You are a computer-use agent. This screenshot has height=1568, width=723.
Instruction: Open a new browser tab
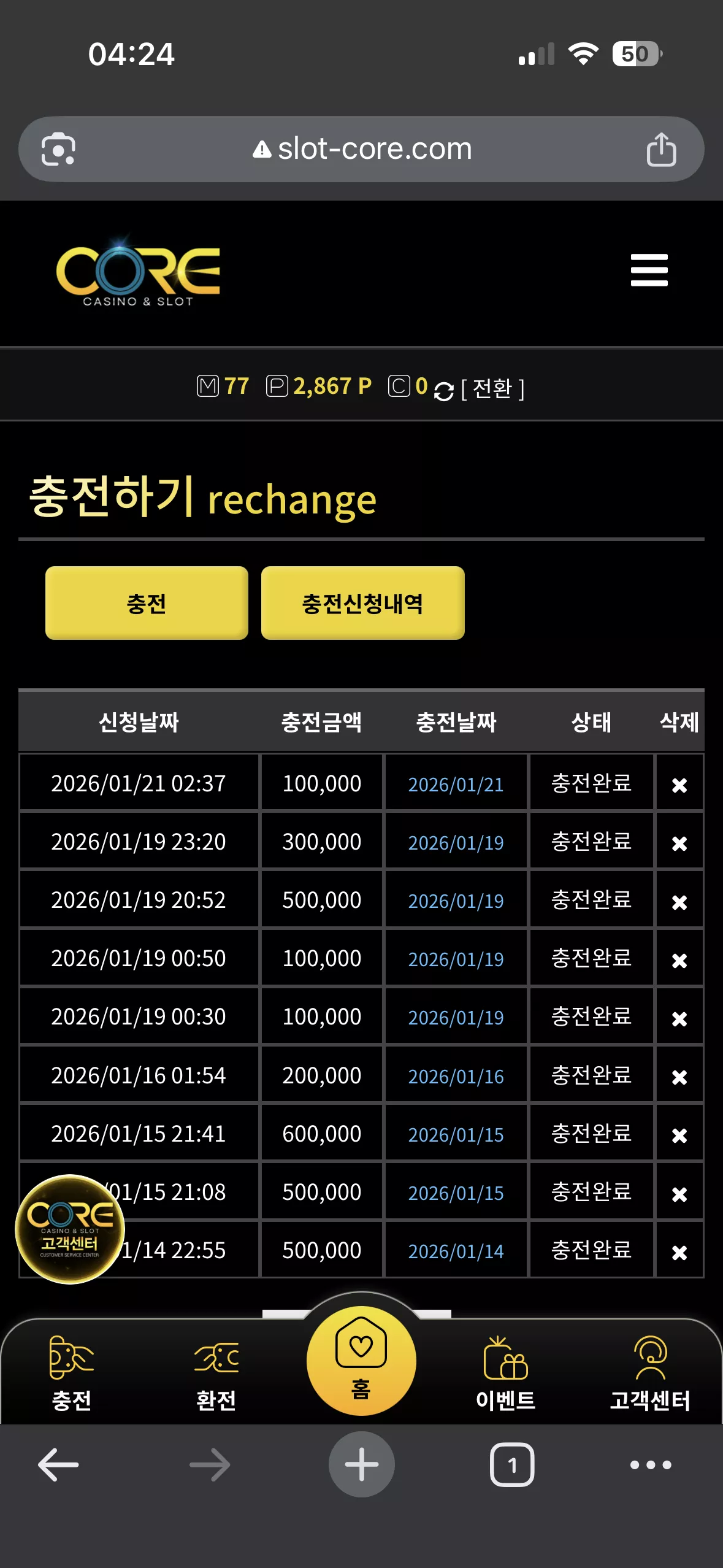(x=362, y=1464)
